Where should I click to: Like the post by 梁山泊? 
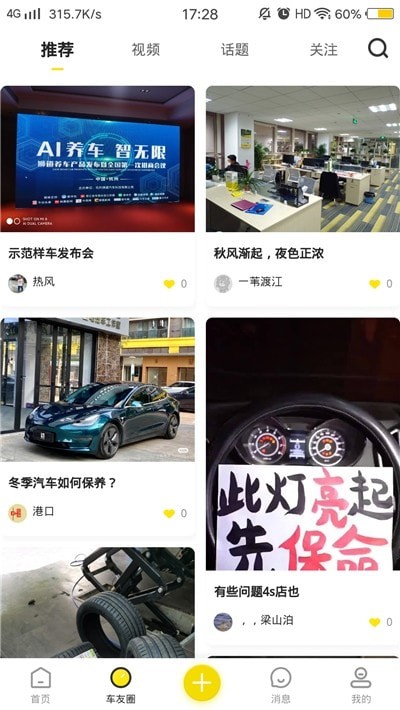(x=375, y=622)
